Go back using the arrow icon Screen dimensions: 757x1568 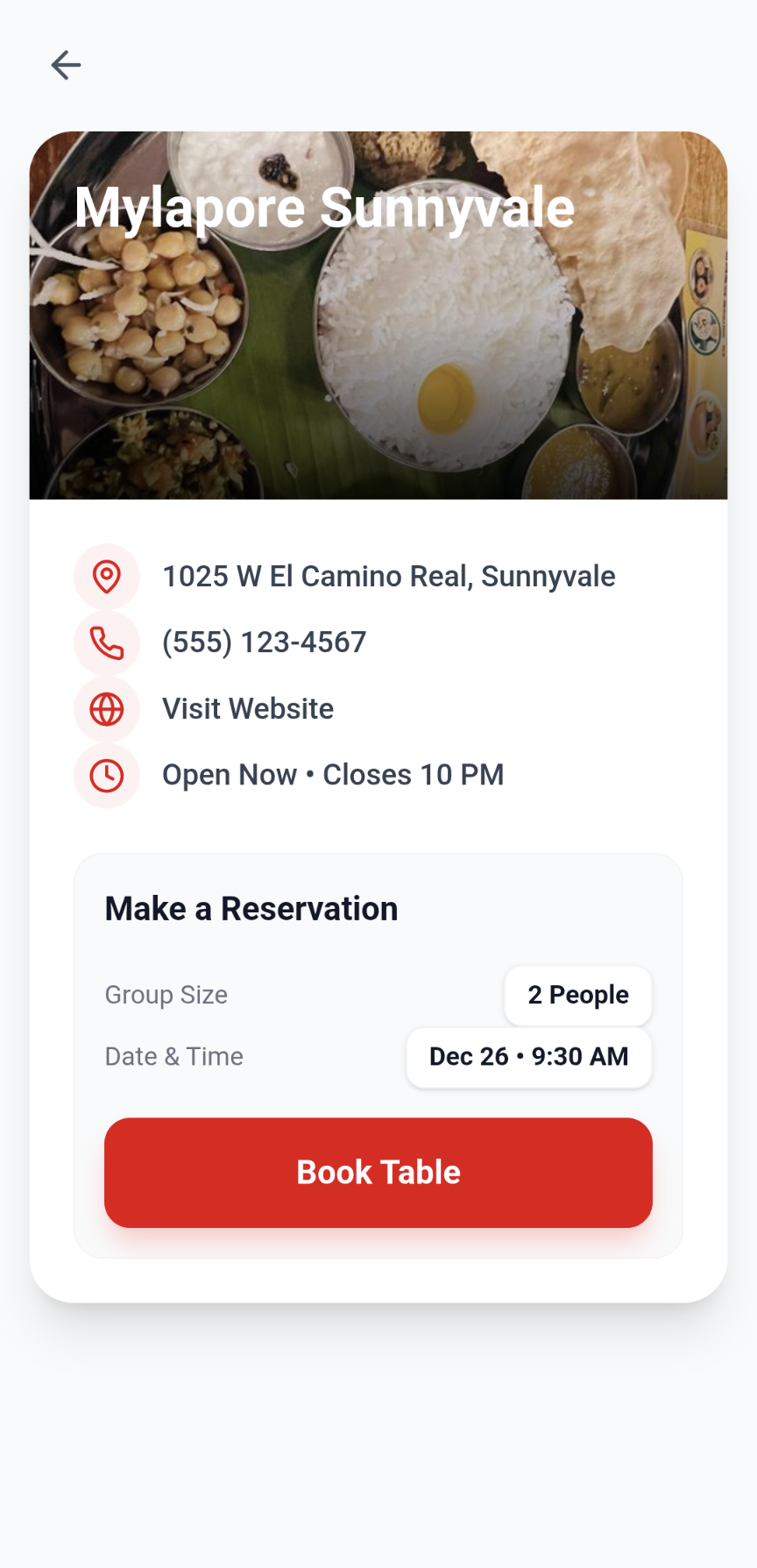(x=66, y=66)
